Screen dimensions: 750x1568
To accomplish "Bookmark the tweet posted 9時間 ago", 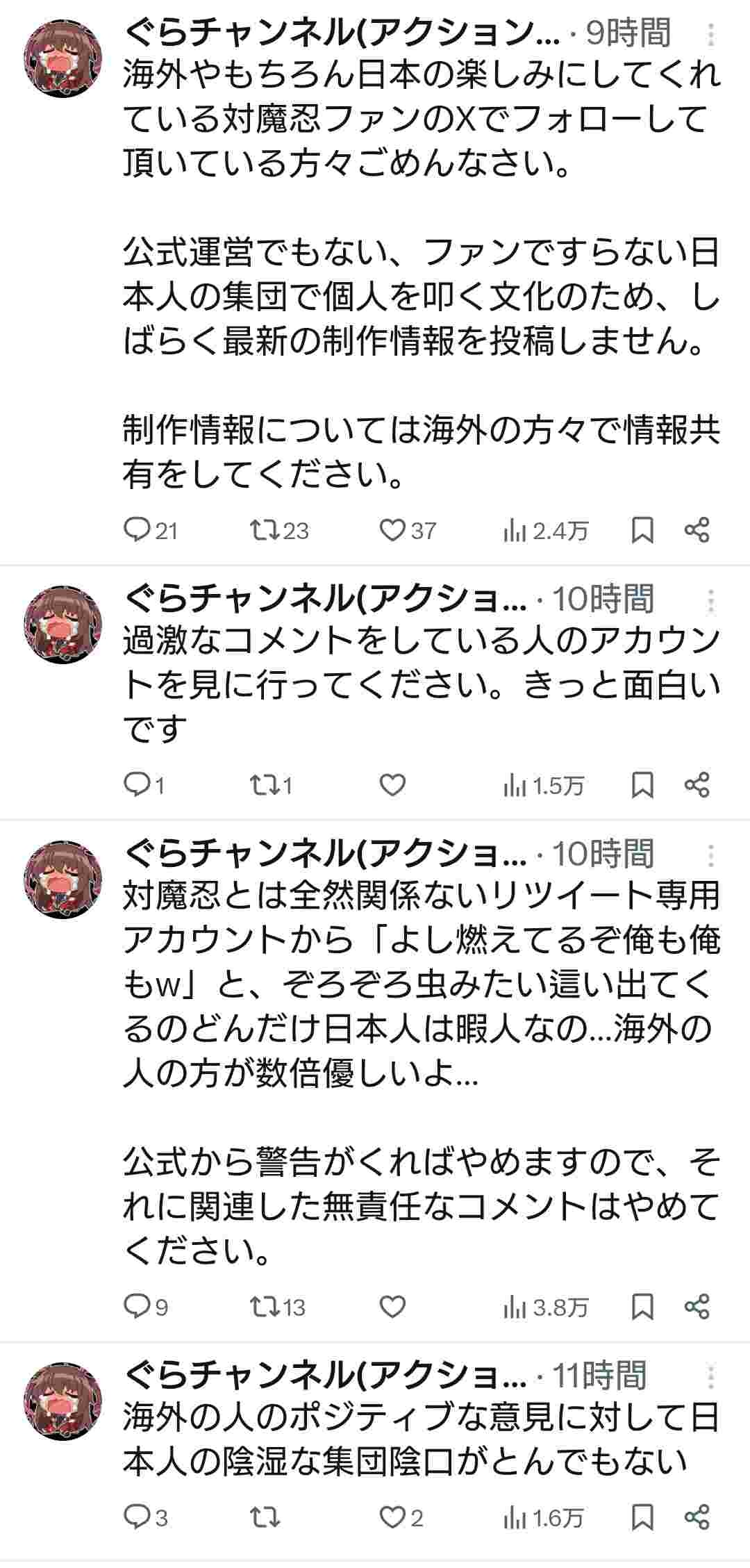I will tap(642, 531).
